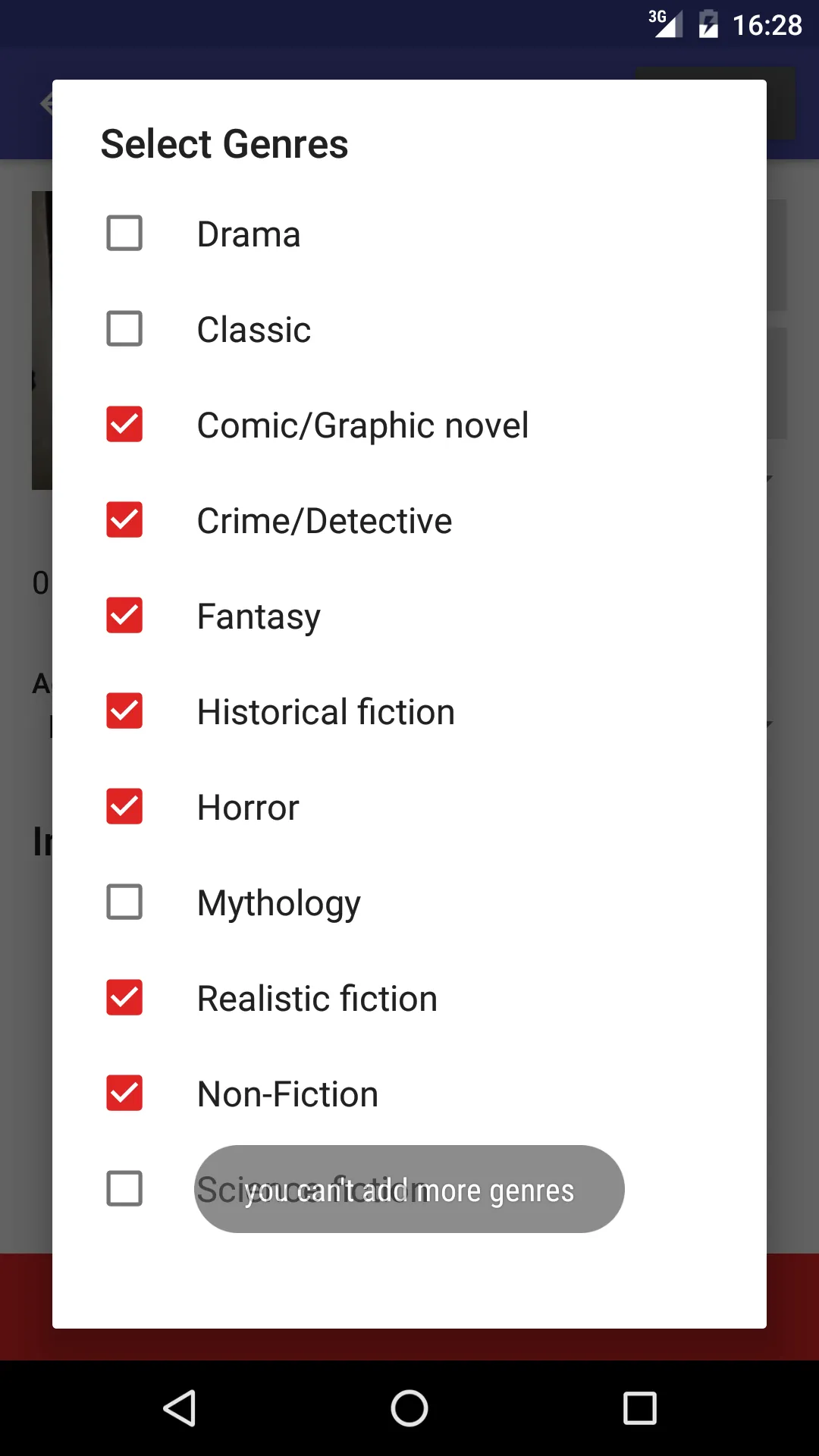This screenshot has width=819, height=1456.
Task: Tick the Science fiction checkbox
Action: [124, 1189]
